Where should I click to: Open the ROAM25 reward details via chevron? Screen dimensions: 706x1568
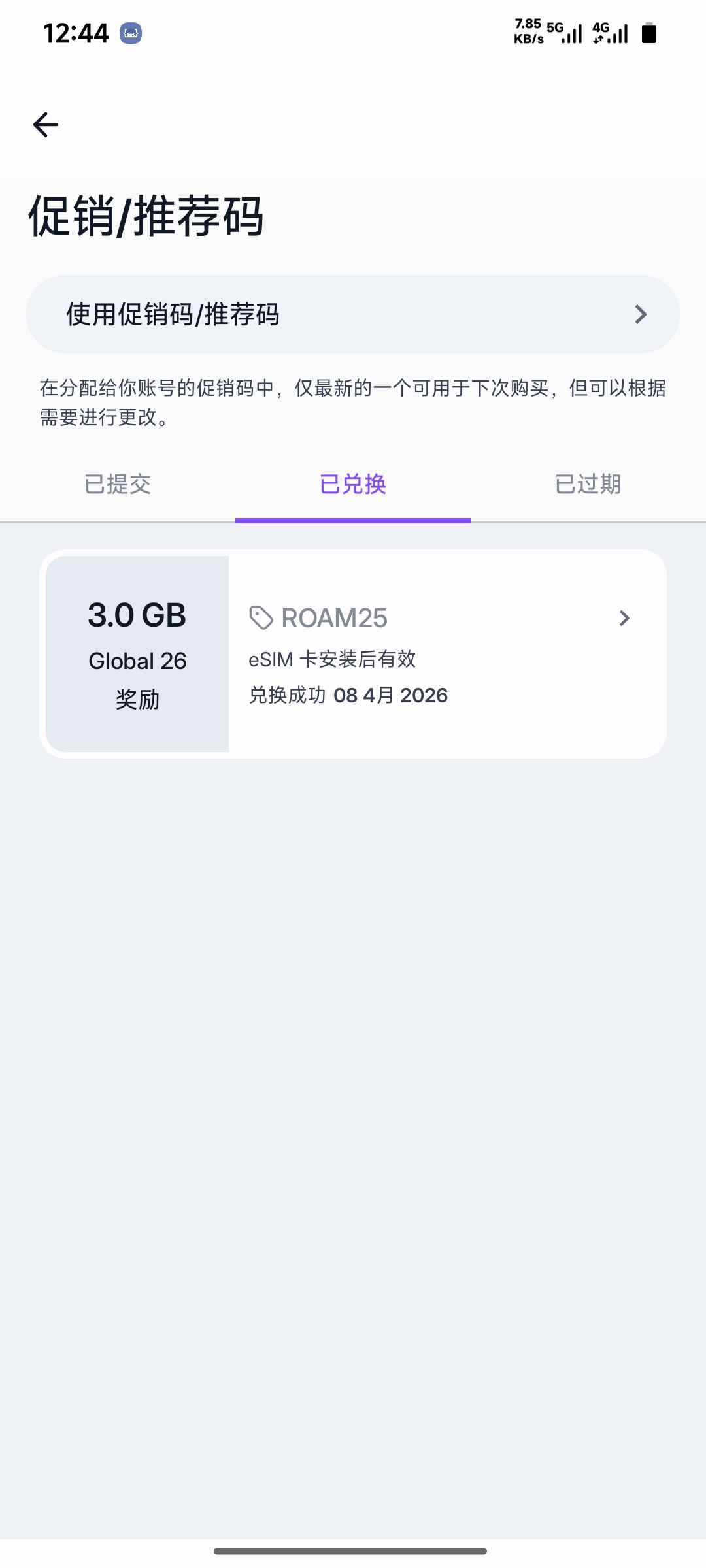pos(624,617)
